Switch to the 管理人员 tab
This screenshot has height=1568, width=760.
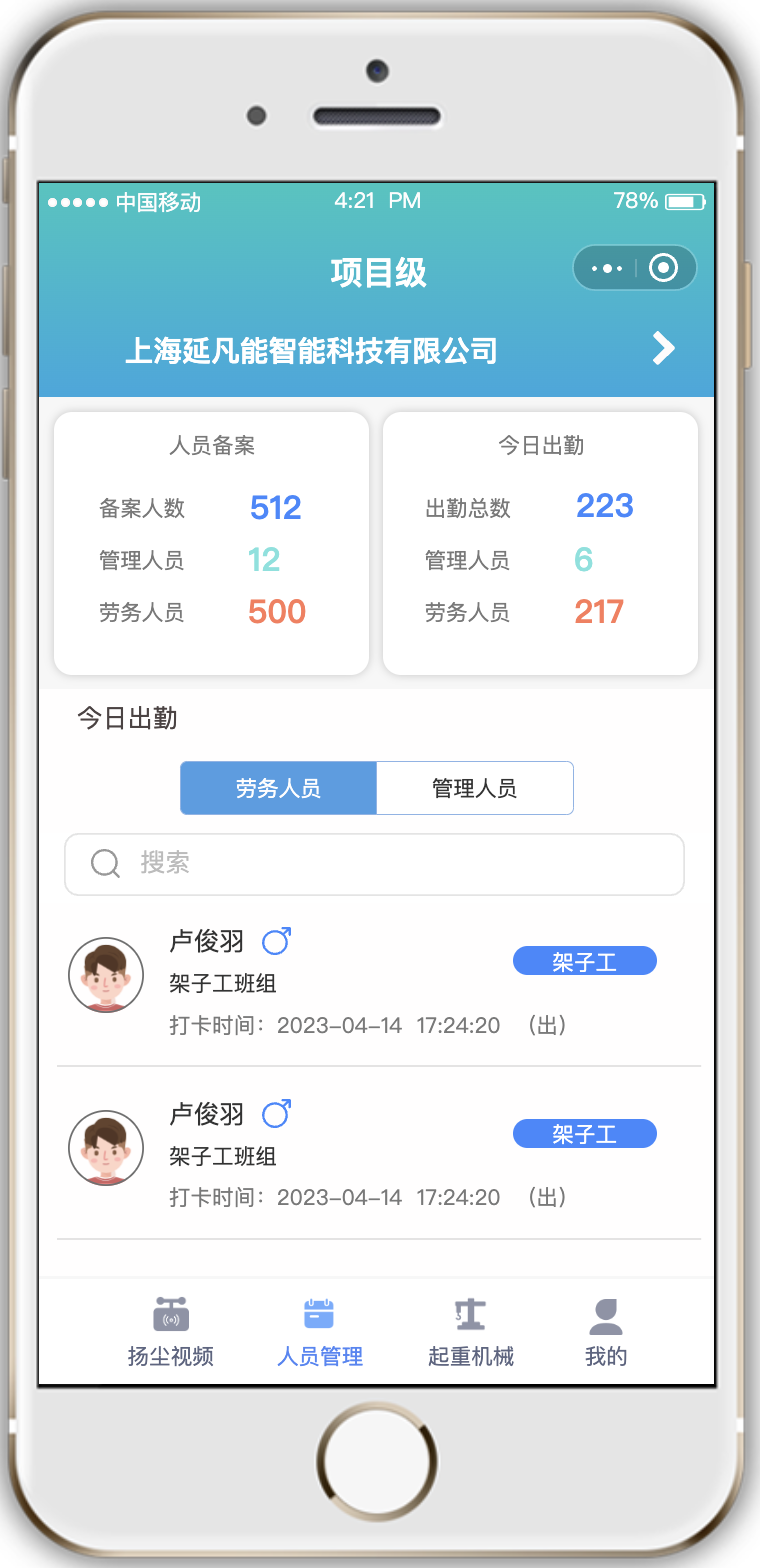coord(474,788)
